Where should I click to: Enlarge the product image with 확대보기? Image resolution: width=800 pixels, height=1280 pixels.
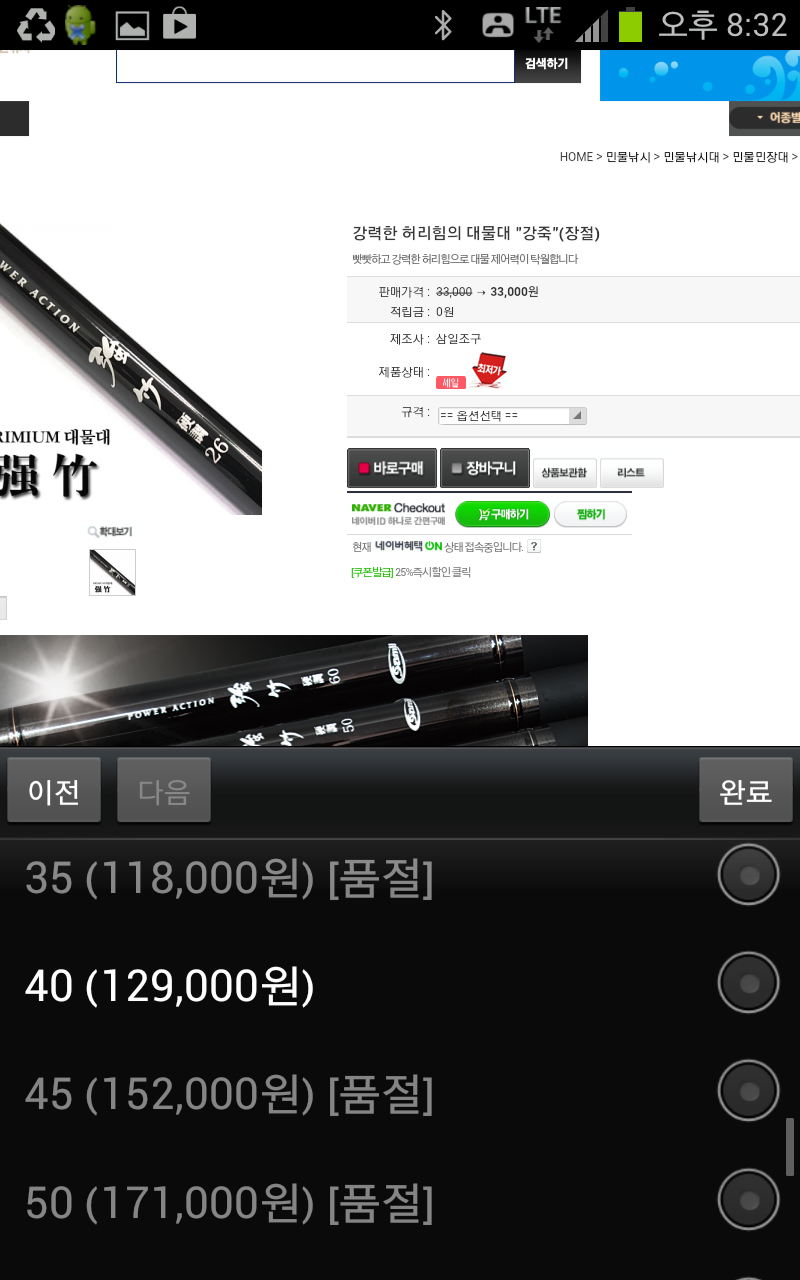(x=110, y=532)
